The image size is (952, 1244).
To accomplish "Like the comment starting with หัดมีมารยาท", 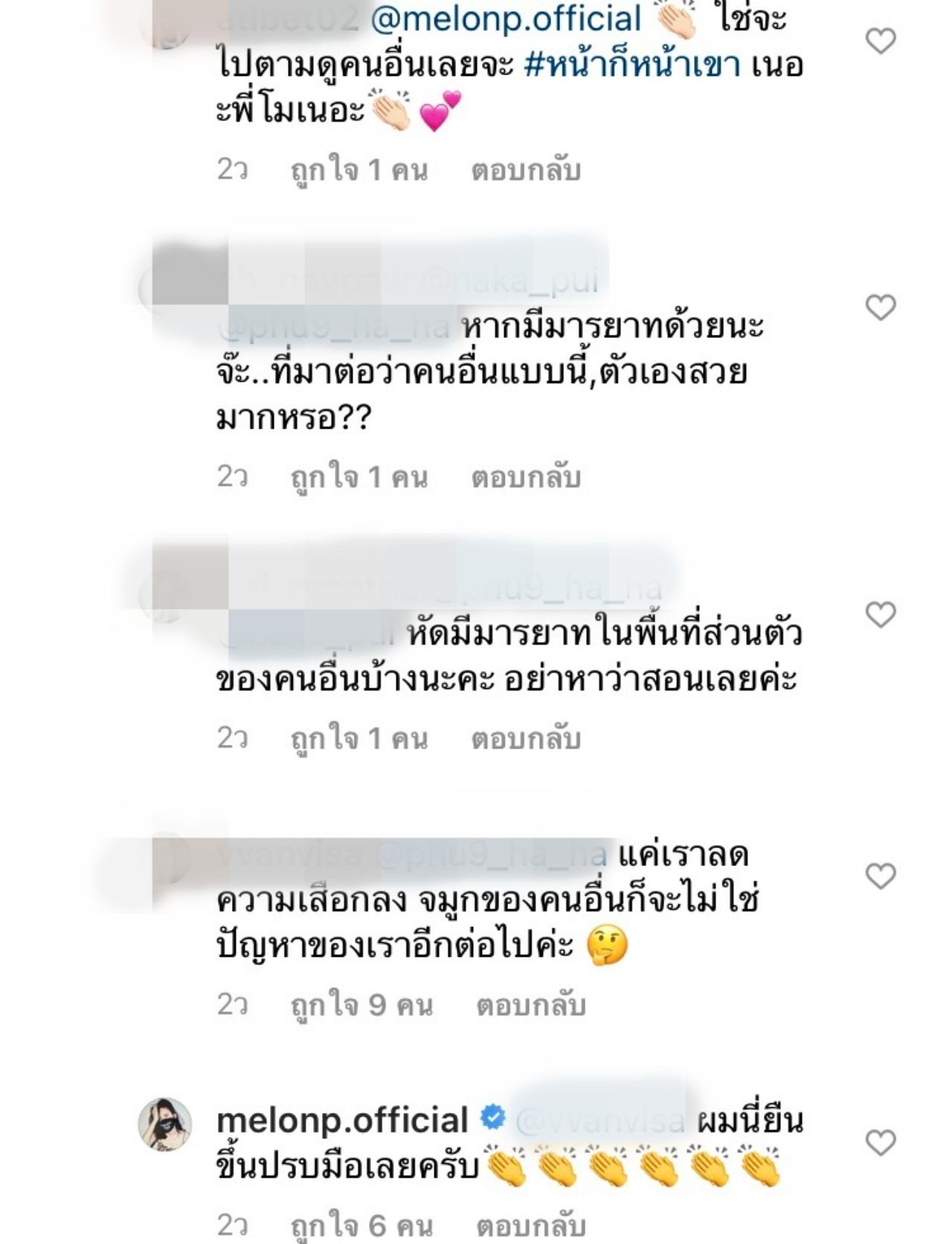I will pos(881,615).
